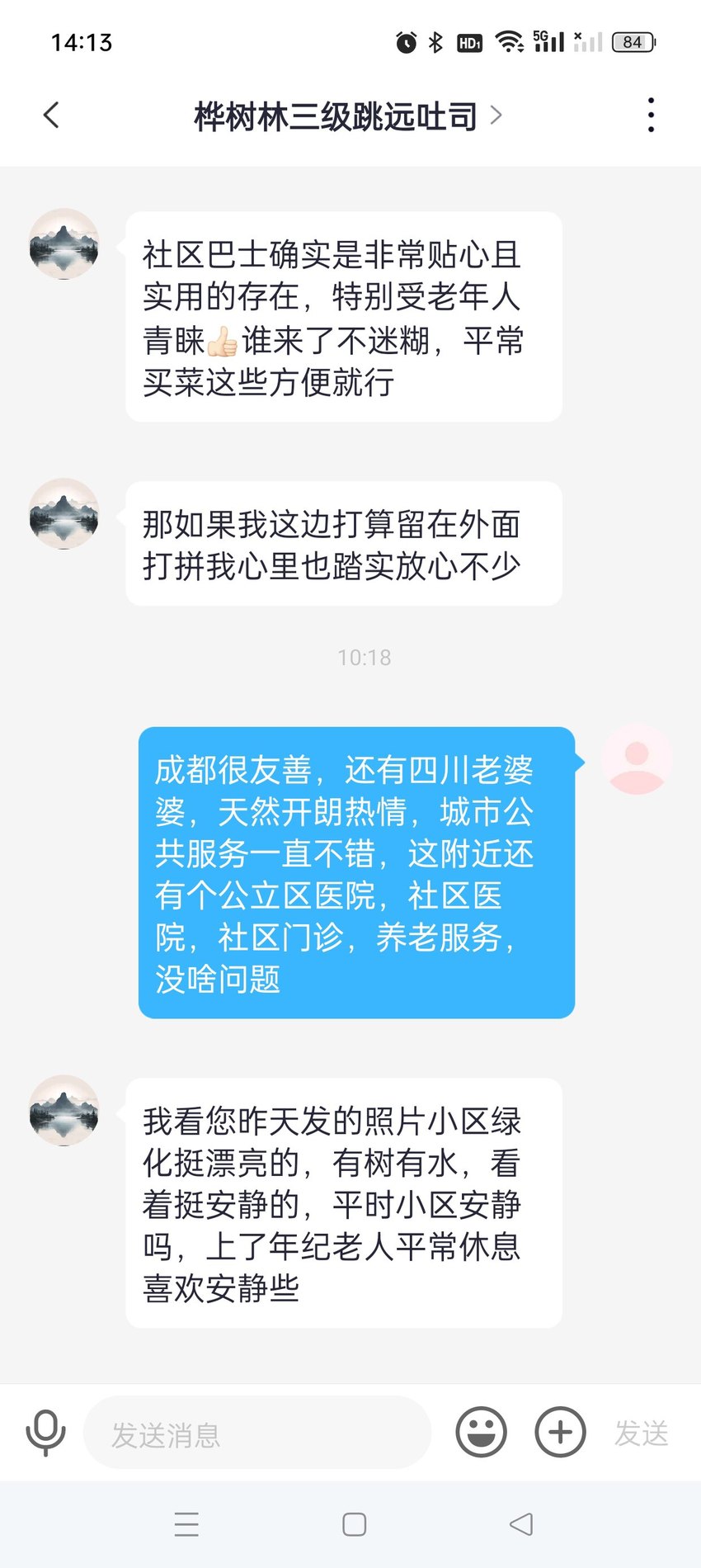The image size is (701, 1568).
Task: Open the plus attachment menu
Action: click(560, 1433)
